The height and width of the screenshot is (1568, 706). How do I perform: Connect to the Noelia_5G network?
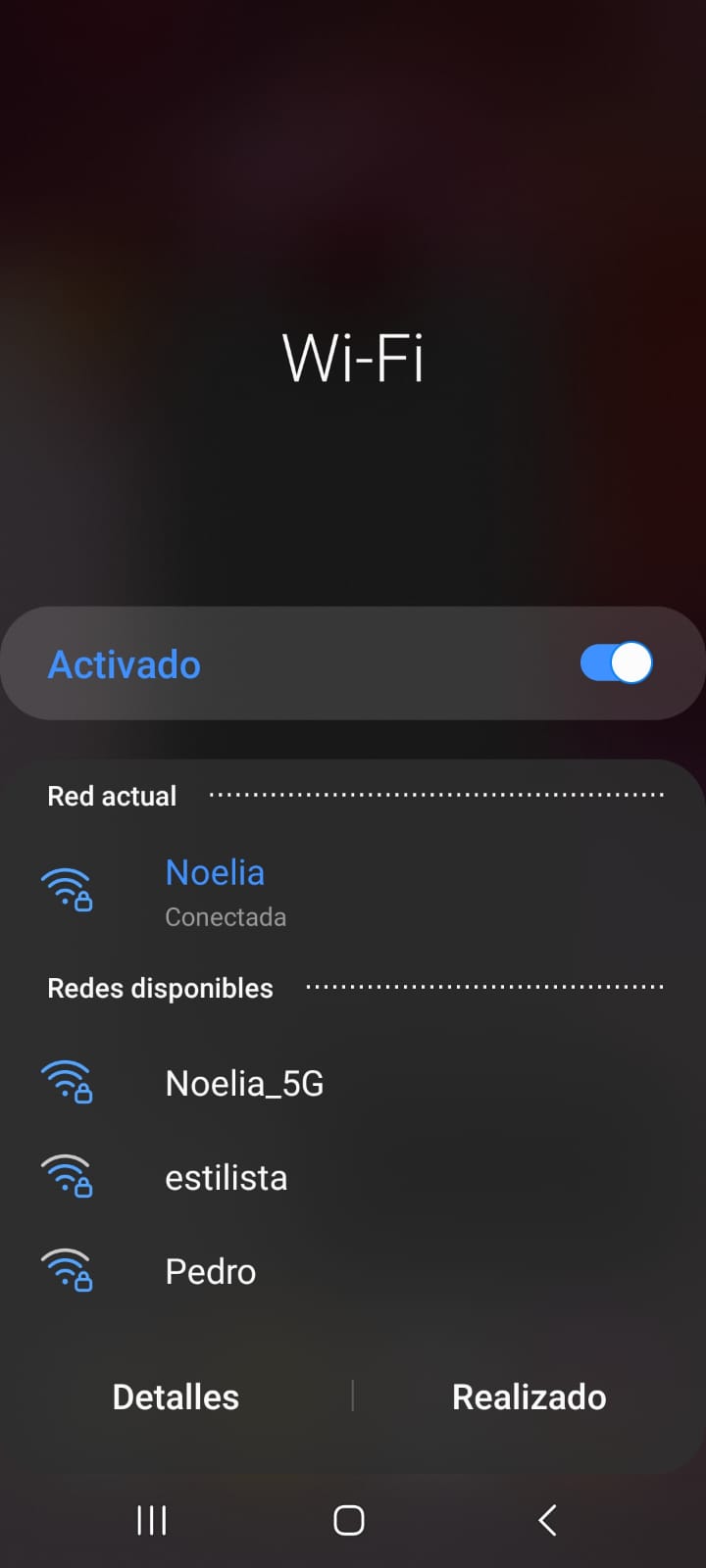(244, 1084)
